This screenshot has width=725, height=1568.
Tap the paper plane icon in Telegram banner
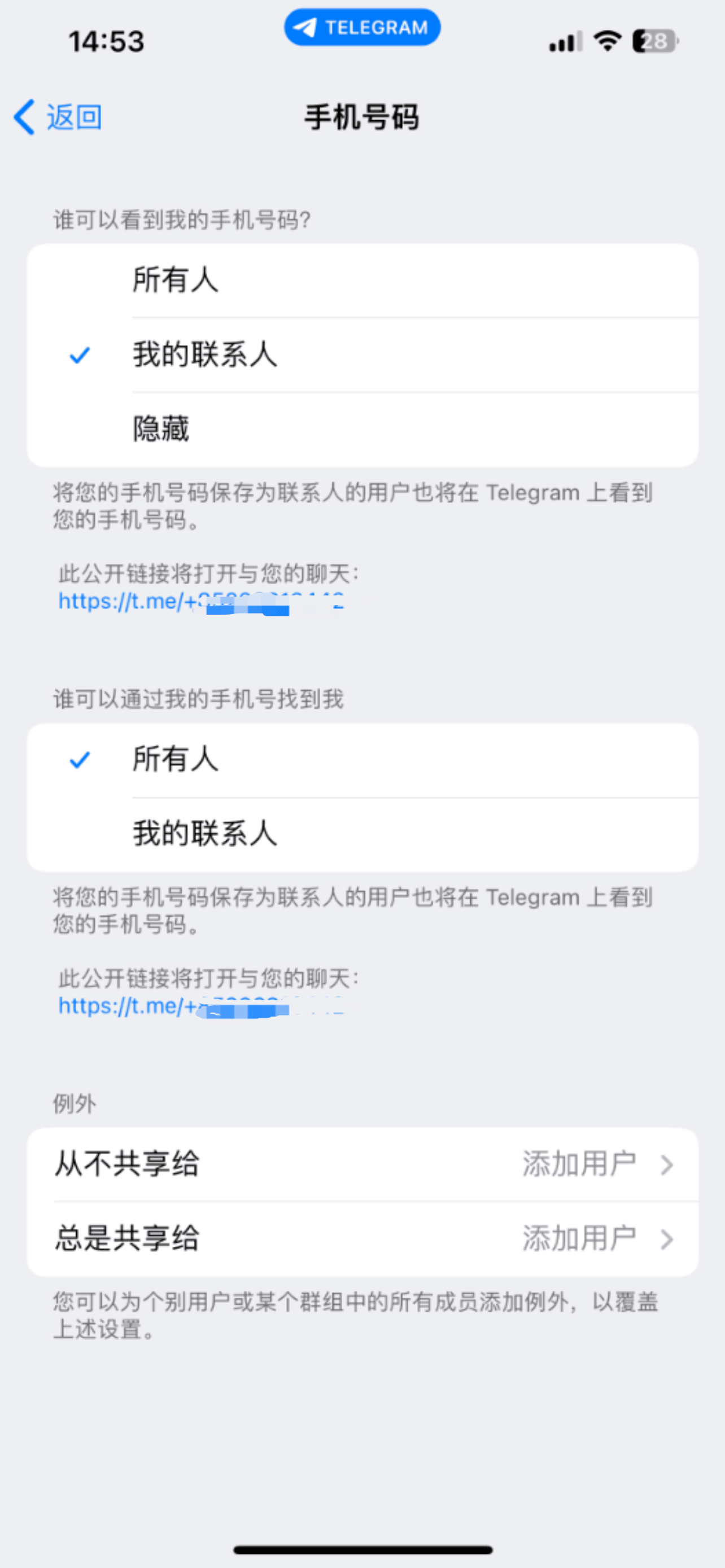tap(306, 27)
